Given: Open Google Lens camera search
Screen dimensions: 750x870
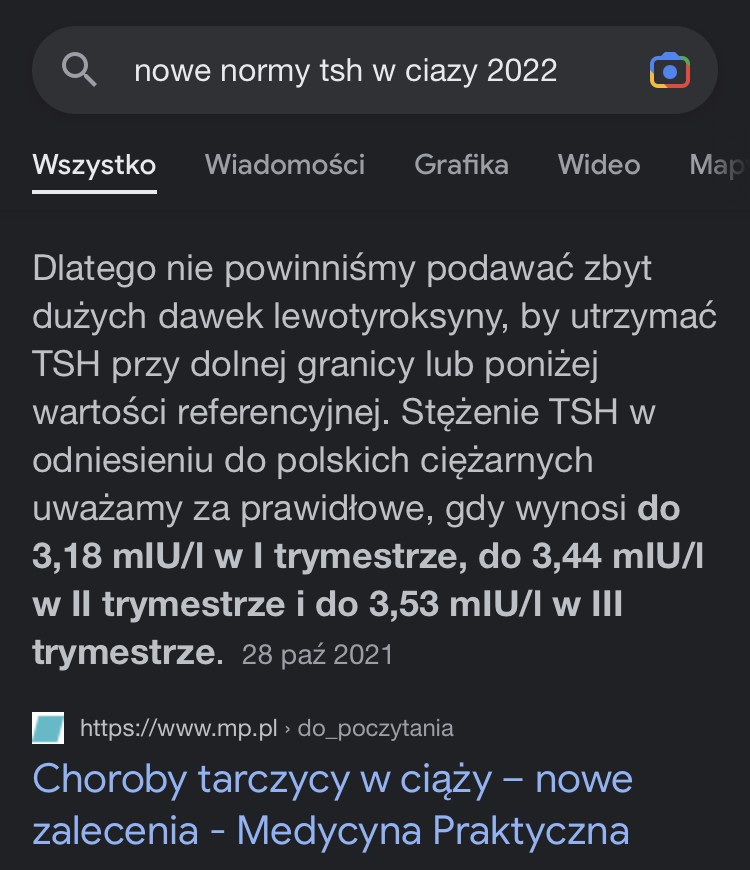Looking at the screenshot, I should coord(669,71).
